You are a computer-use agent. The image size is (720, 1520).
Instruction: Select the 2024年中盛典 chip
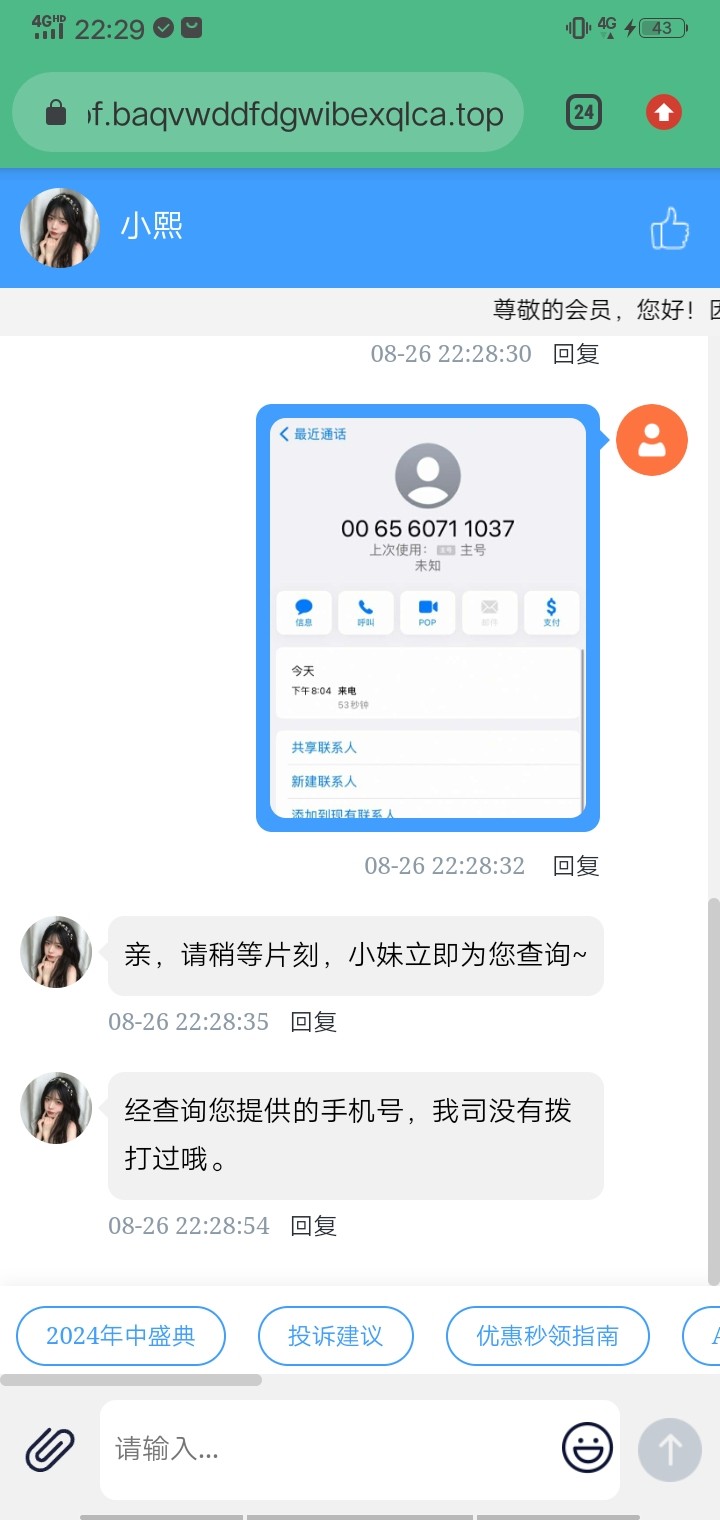coord(121,1336)
